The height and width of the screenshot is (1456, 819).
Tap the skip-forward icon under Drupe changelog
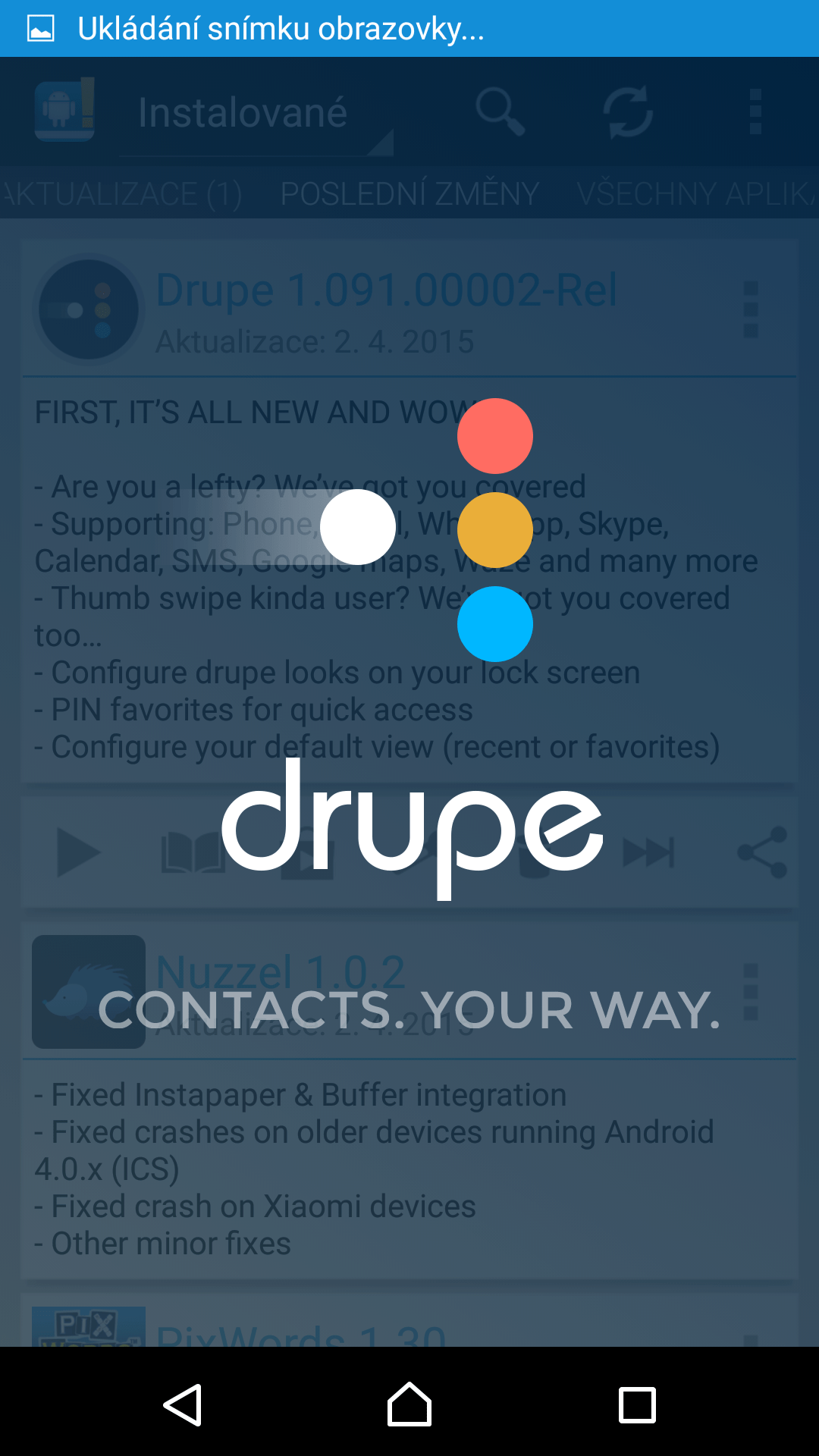(648, 852)
